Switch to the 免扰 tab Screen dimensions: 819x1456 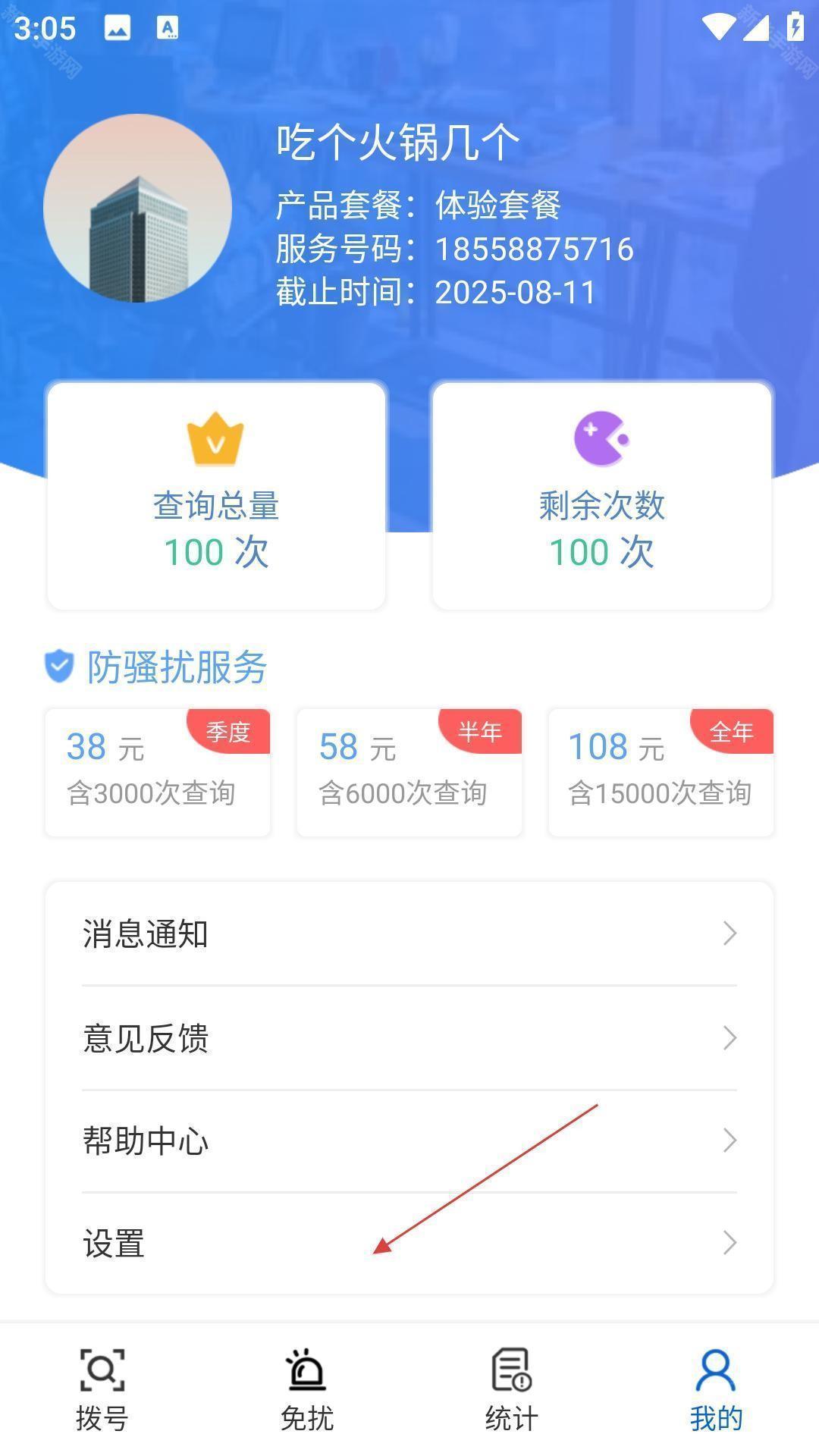(307, 1389)
